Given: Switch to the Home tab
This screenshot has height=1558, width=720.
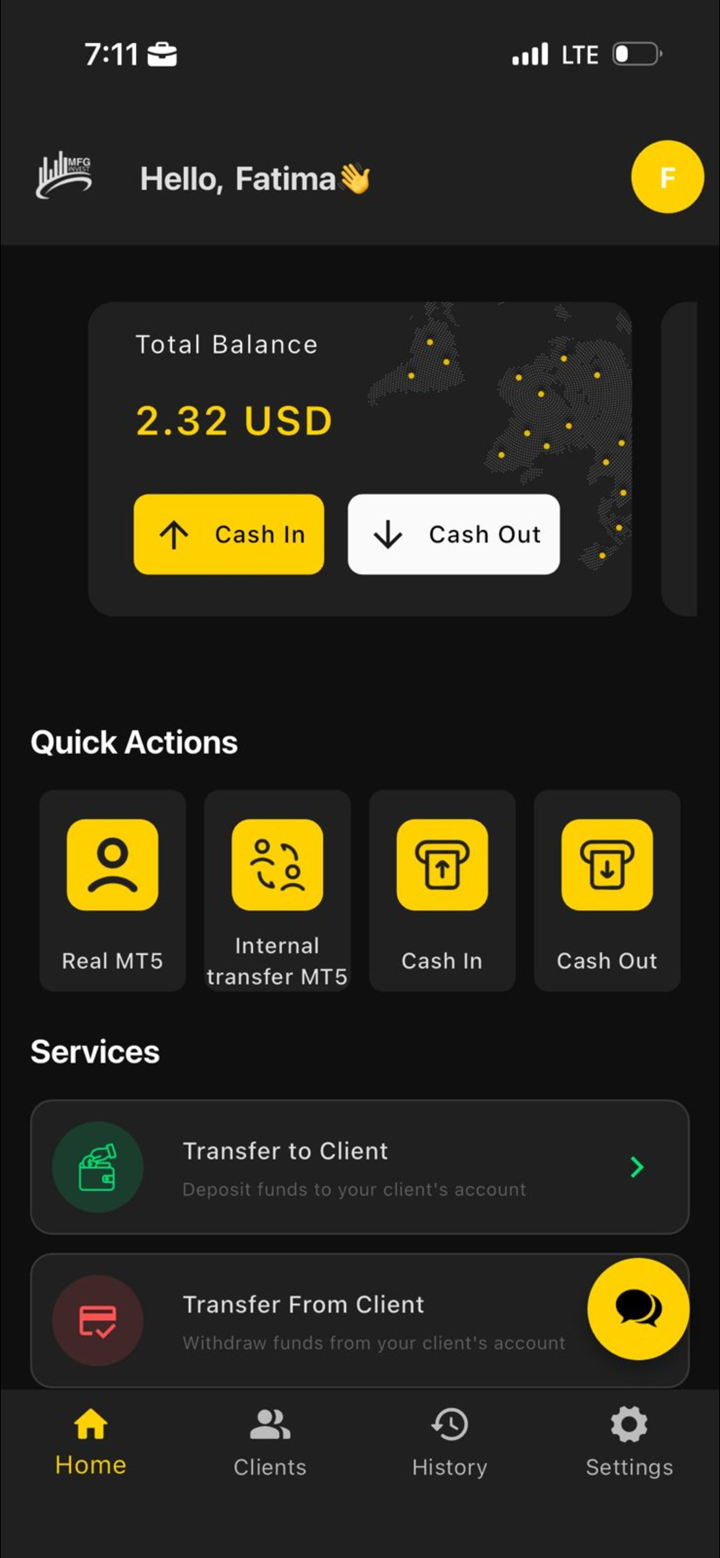Looking at the screenshot, I should [90, 1443].
